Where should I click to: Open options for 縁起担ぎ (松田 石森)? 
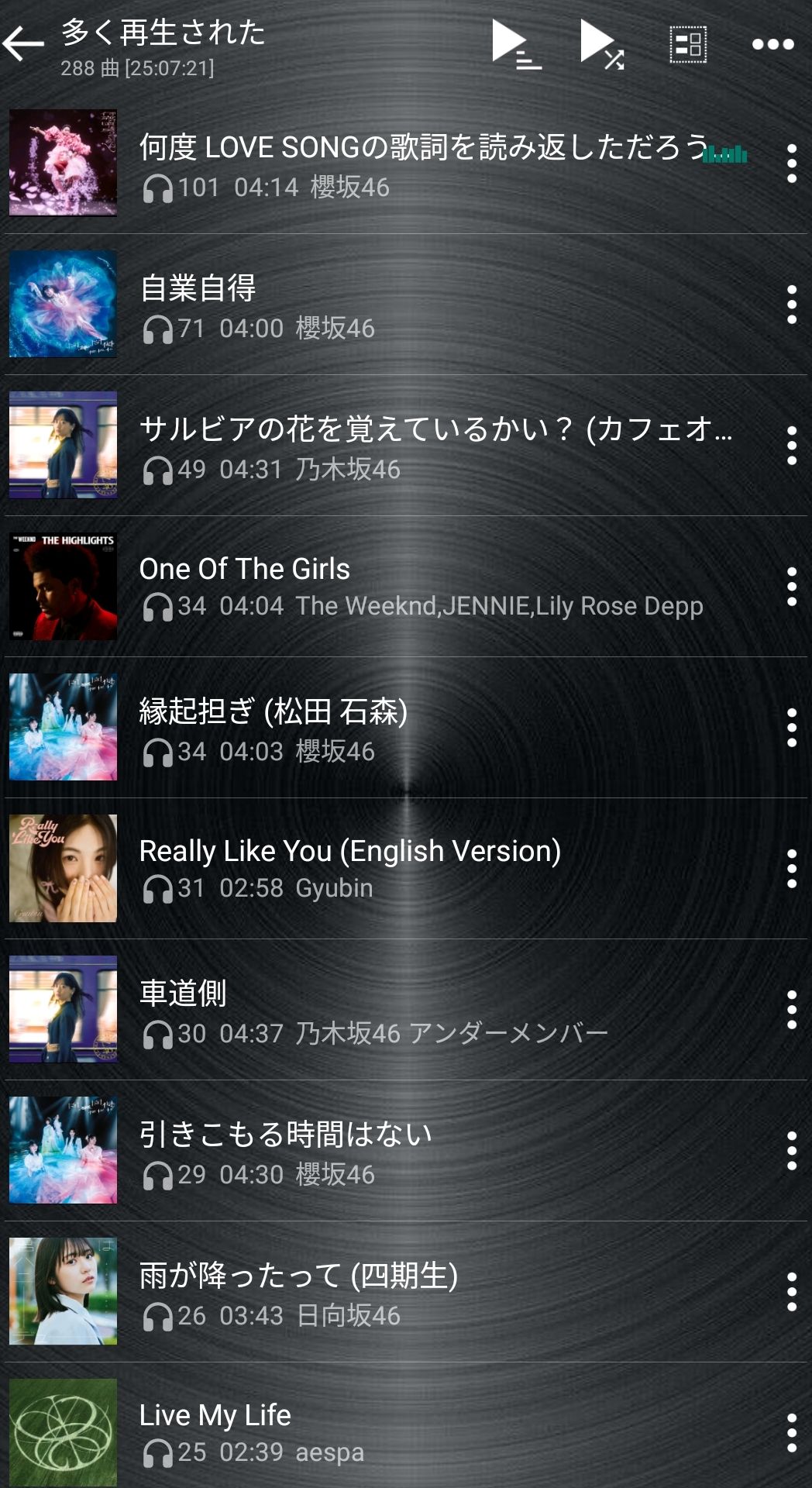(791, 728)
